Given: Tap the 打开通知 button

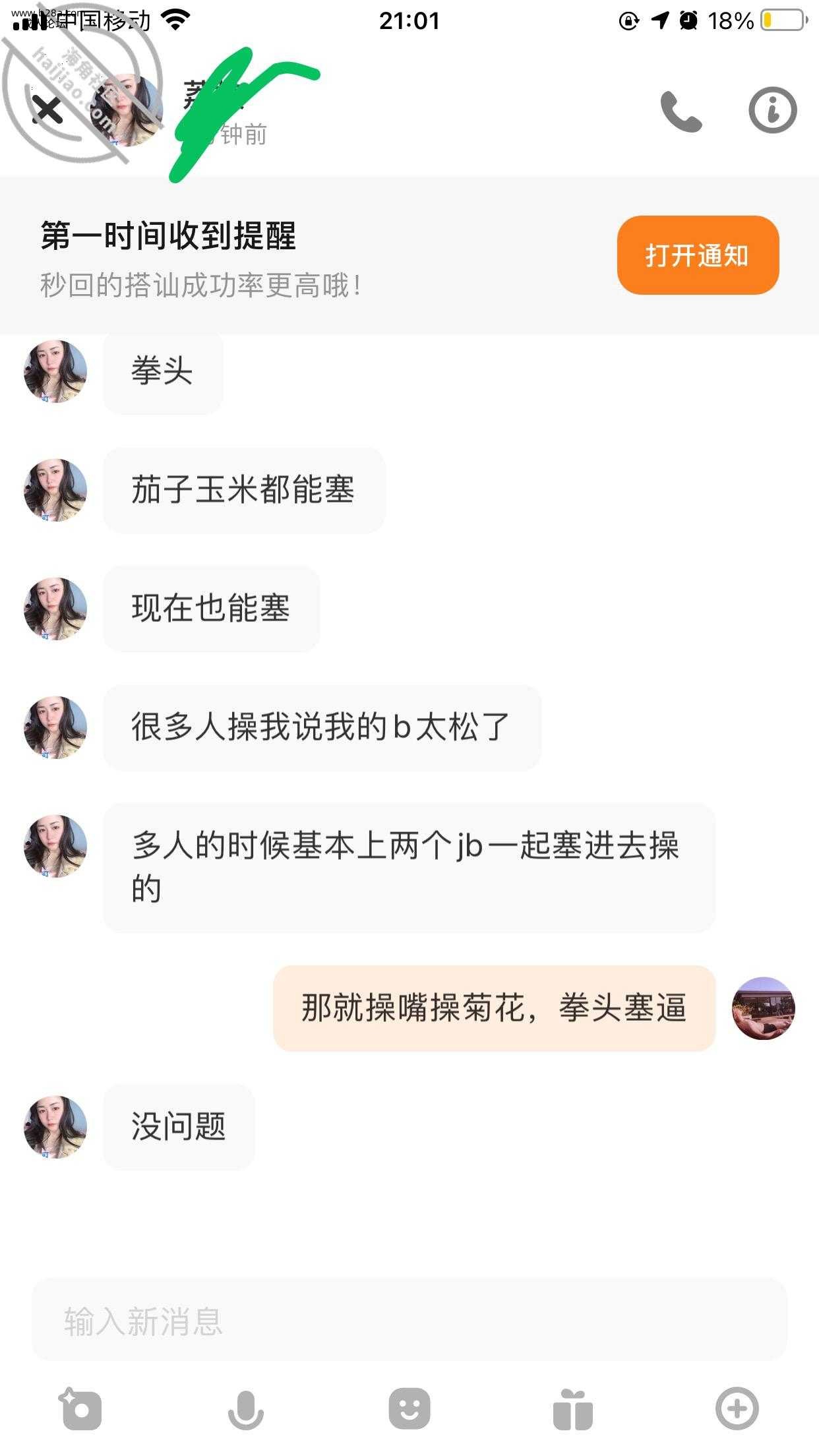Looking at the screenshot, I should [698, 255].
